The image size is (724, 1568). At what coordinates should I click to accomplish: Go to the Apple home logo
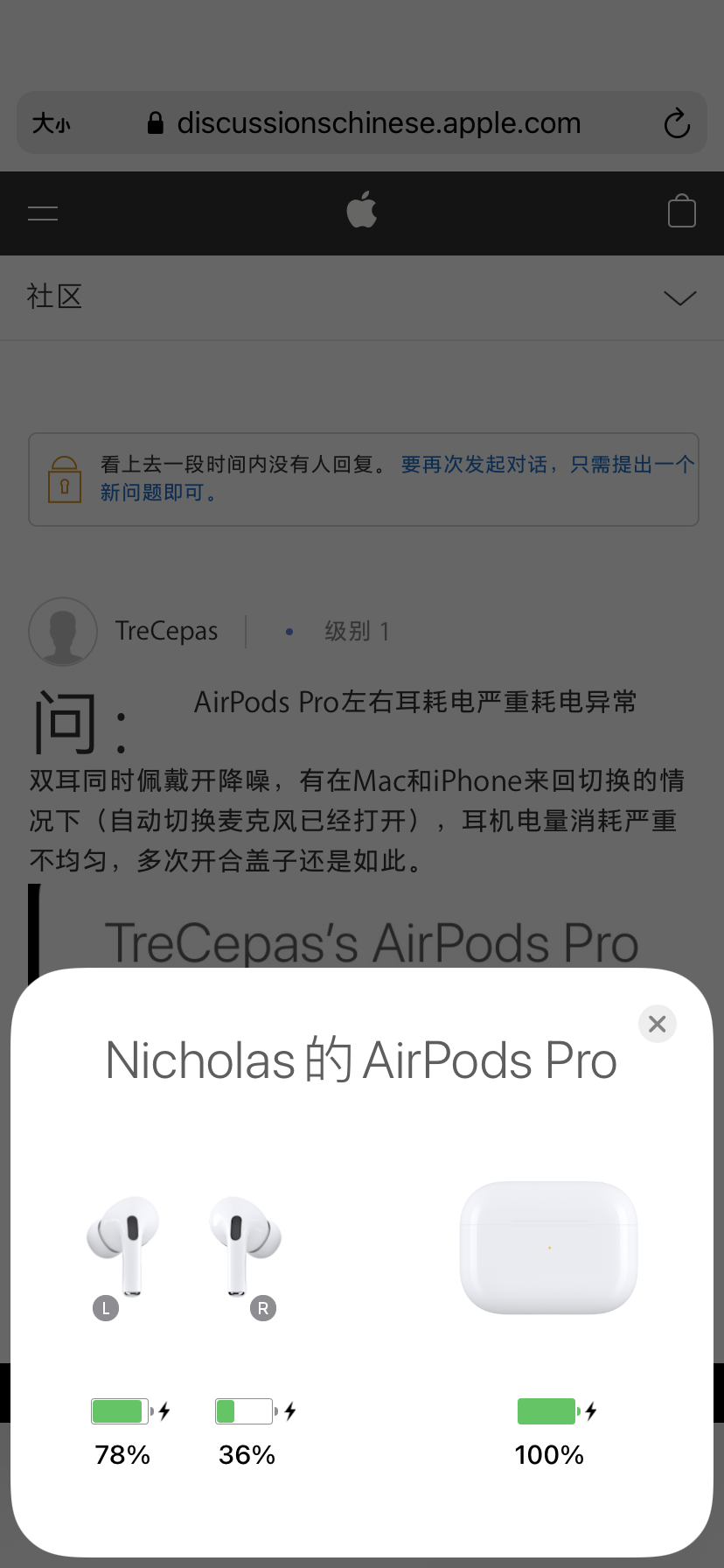click(x=362, y=210)
